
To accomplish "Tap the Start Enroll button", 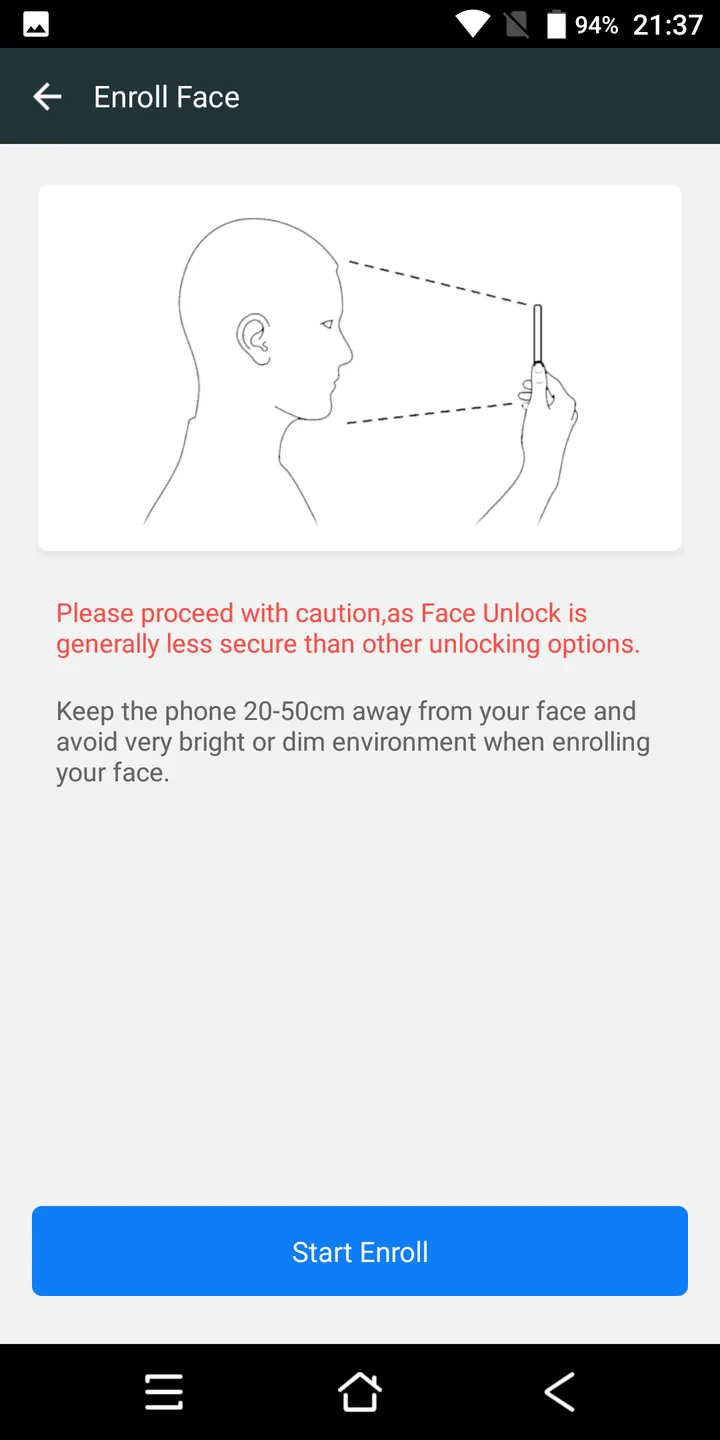I will pyautogui.click(x=360, y=1251).
